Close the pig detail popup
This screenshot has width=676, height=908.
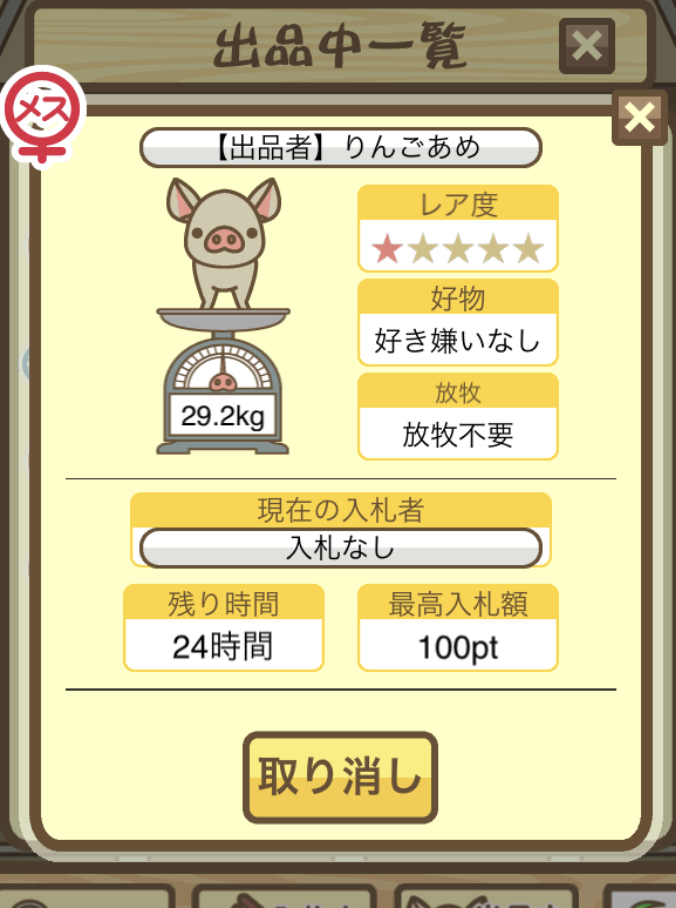(x=639, y=119)
